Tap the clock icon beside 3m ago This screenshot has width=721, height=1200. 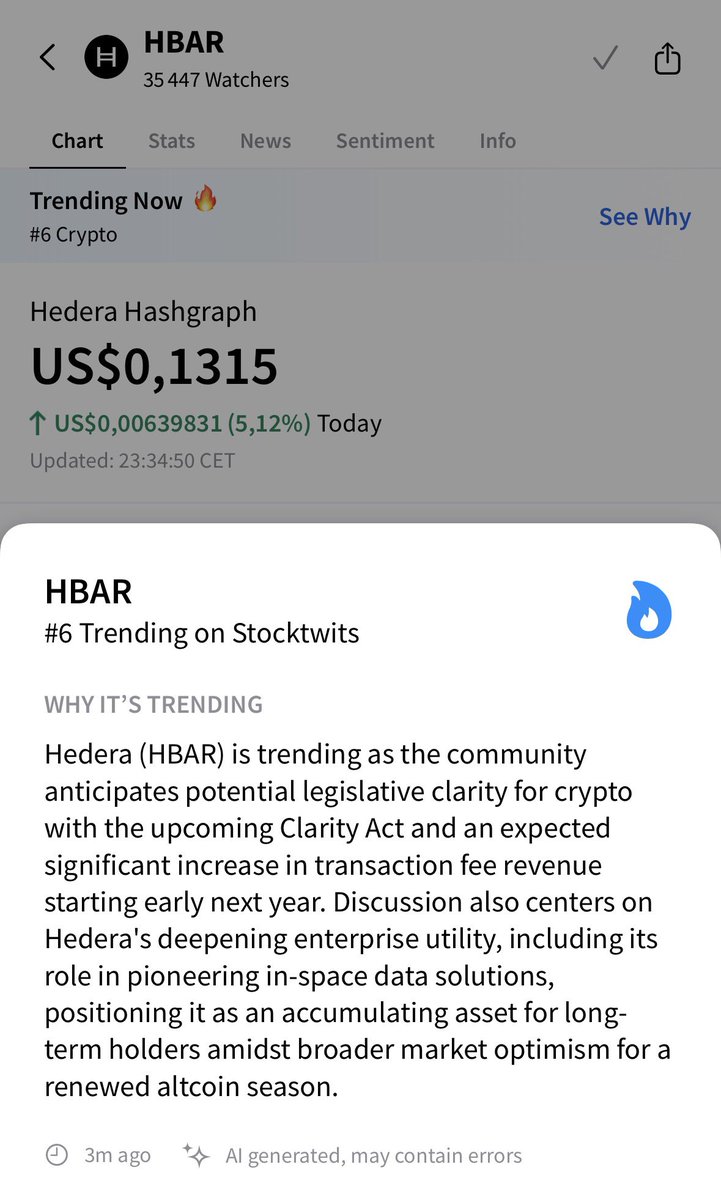[55, 1155]
